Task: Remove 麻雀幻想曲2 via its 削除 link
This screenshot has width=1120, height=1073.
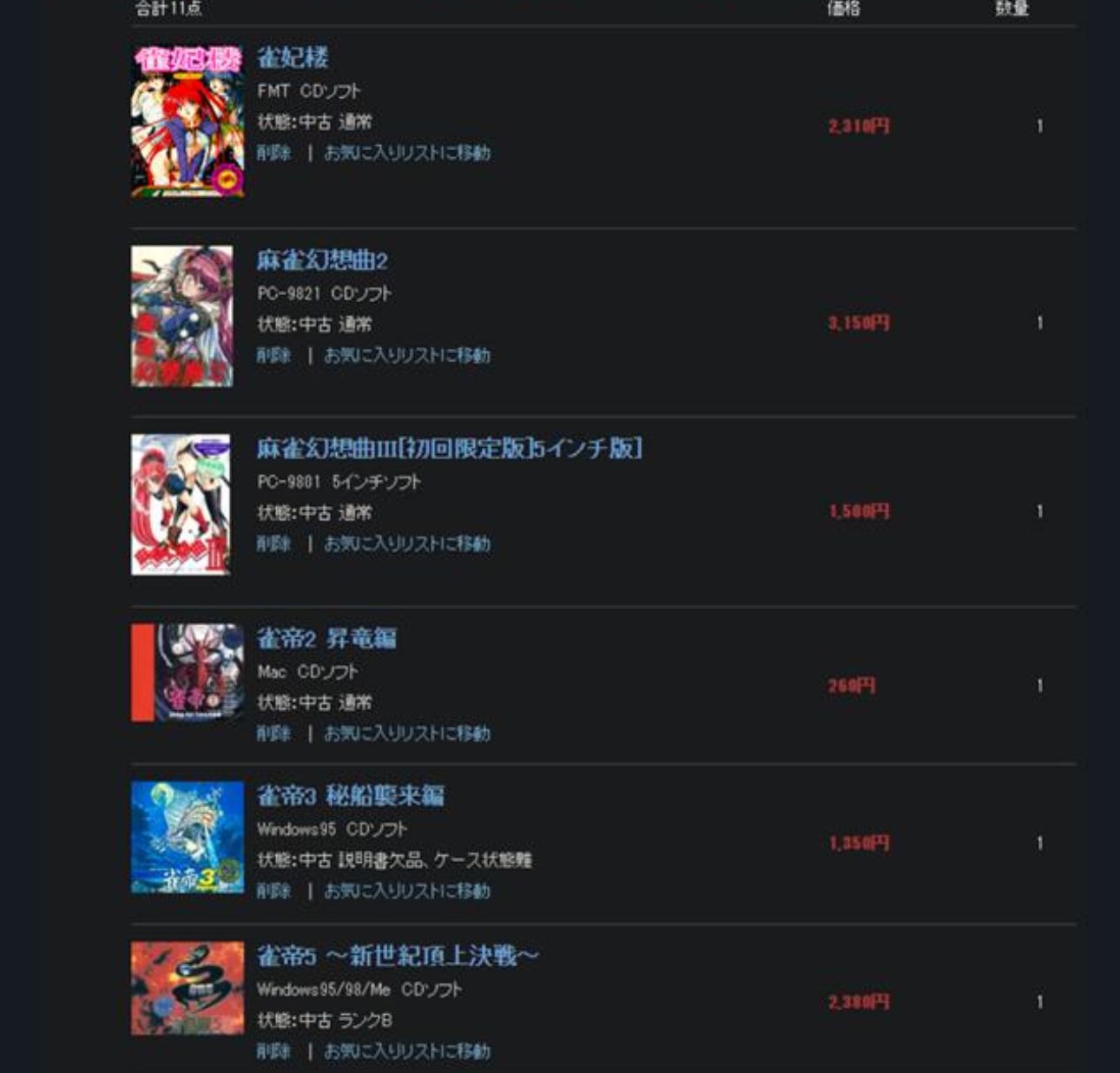Action: [x=273, y=355]
